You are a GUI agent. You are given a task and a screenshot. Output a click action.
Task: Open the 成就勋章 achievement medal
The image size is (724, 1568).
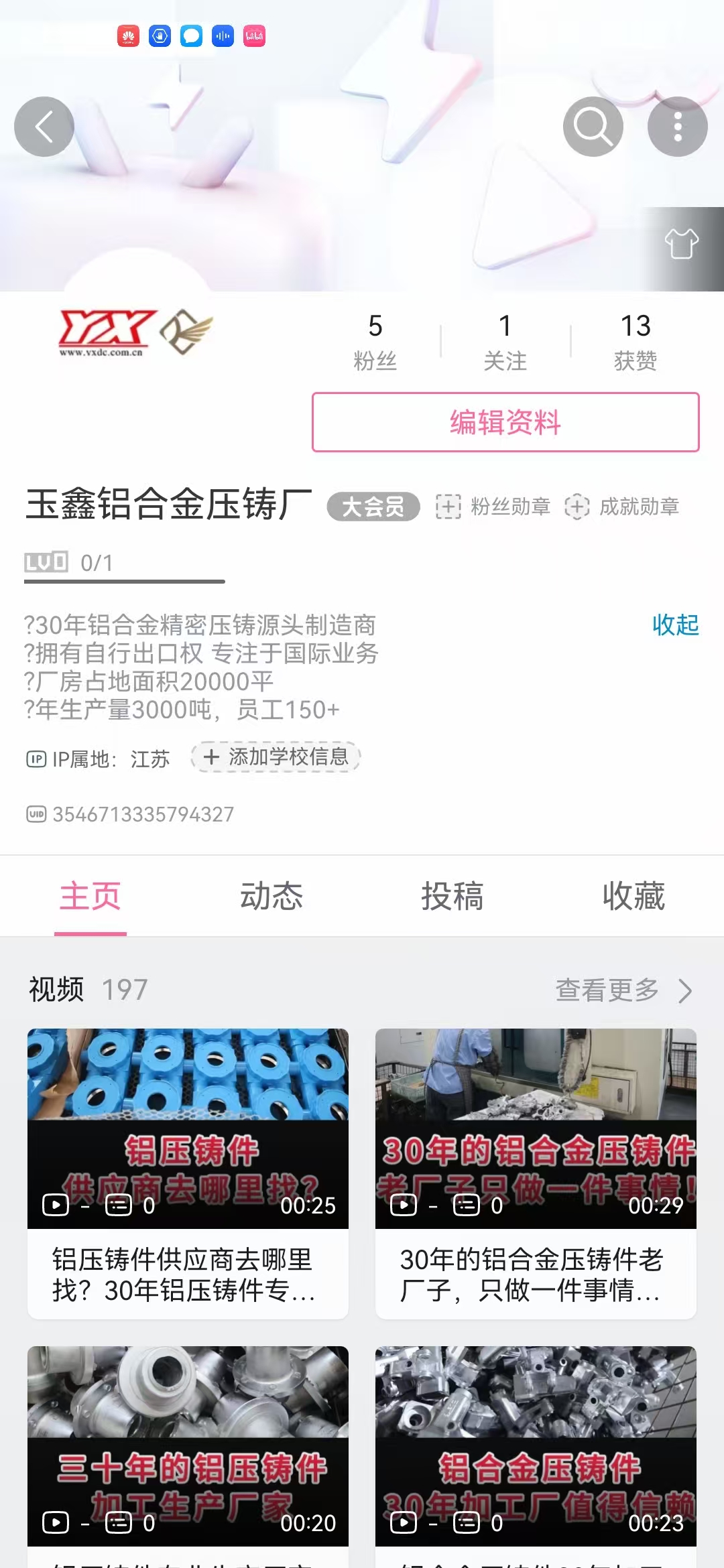tap(622, 507)
